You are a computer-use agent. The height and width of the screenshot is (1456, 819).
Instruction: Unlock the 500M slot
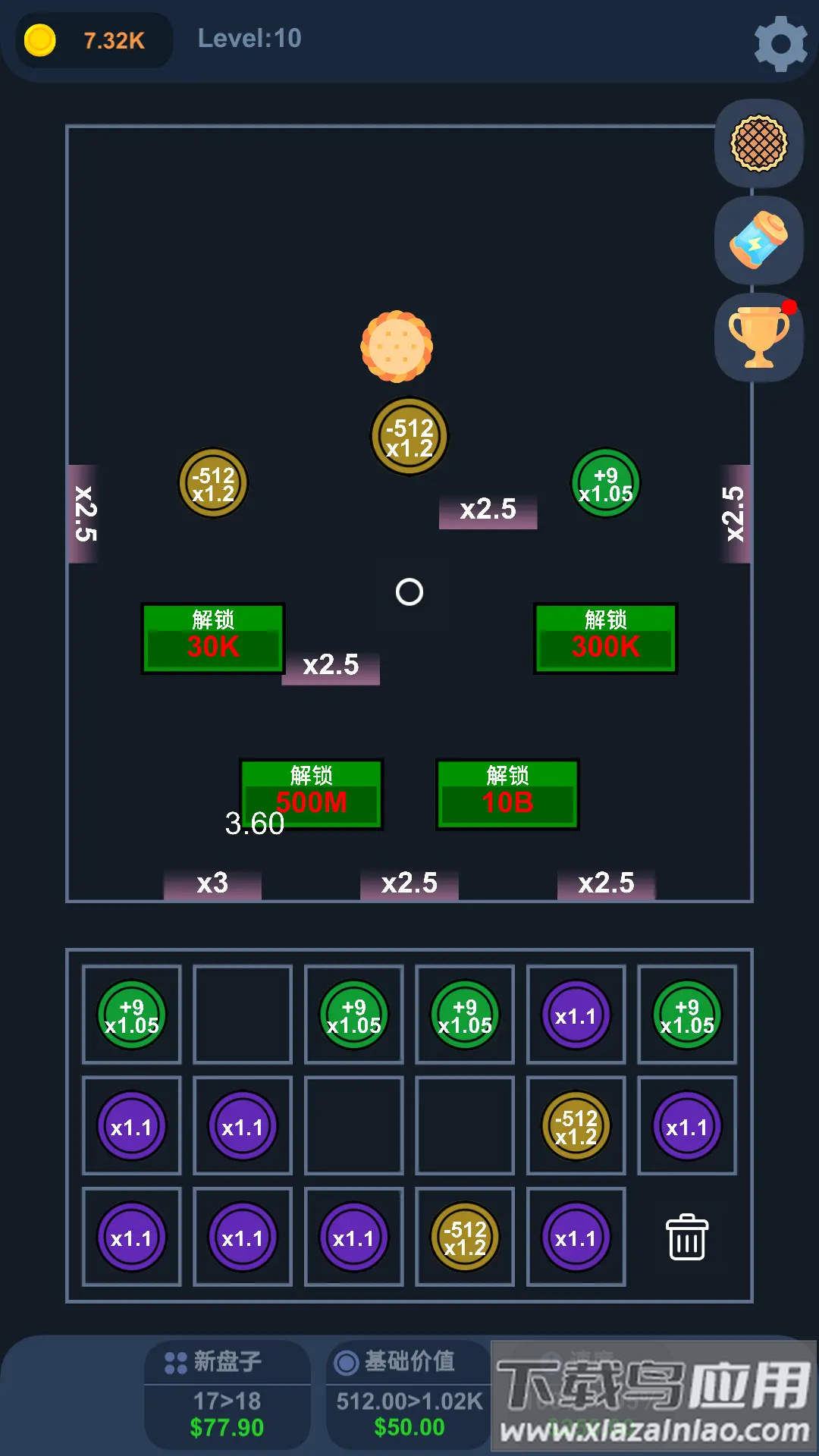[311, 794]
